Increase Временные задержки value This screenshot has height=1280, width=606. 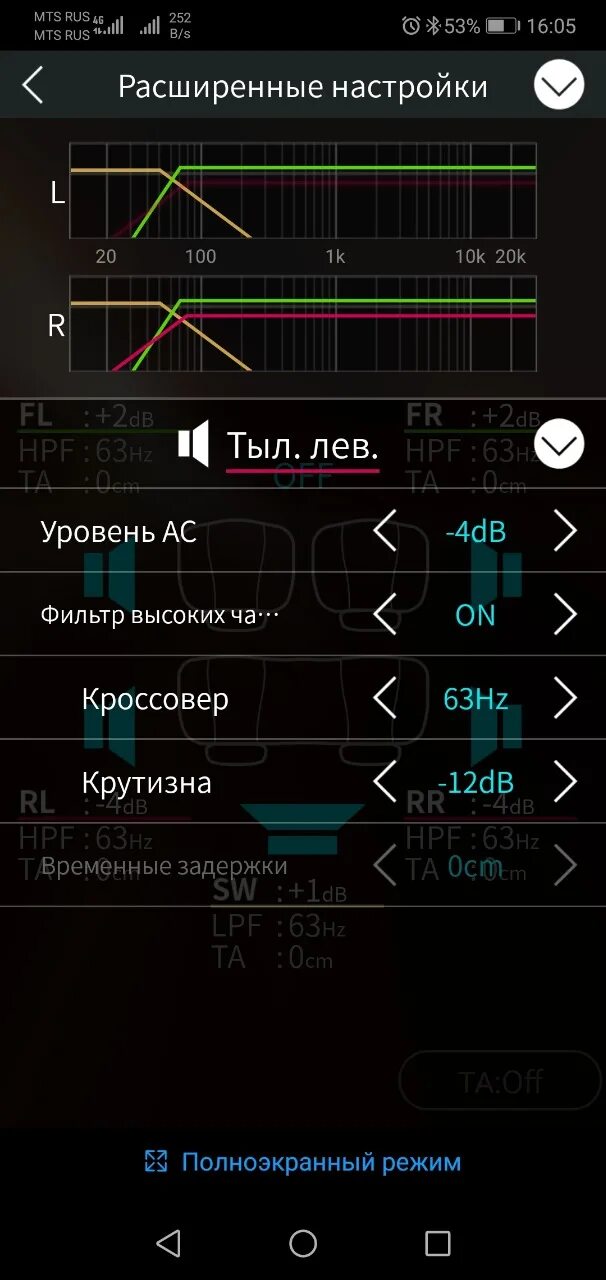click(x=565, y=866)
